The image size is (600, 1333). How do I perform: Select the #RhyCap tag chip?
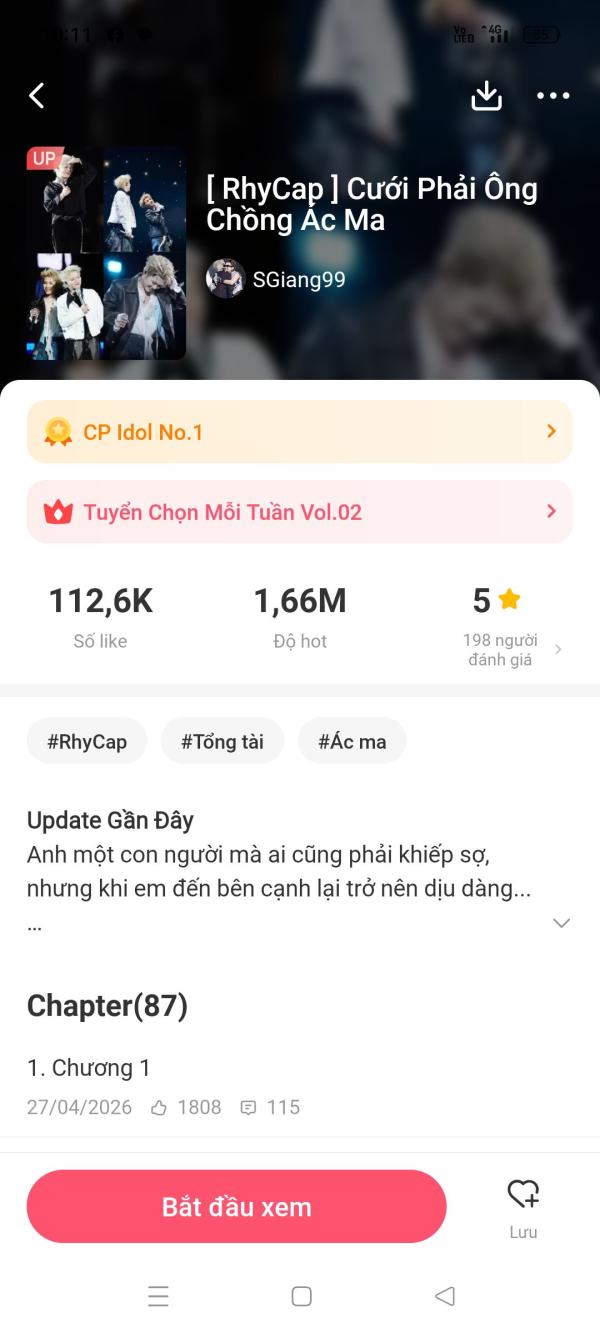87,742
